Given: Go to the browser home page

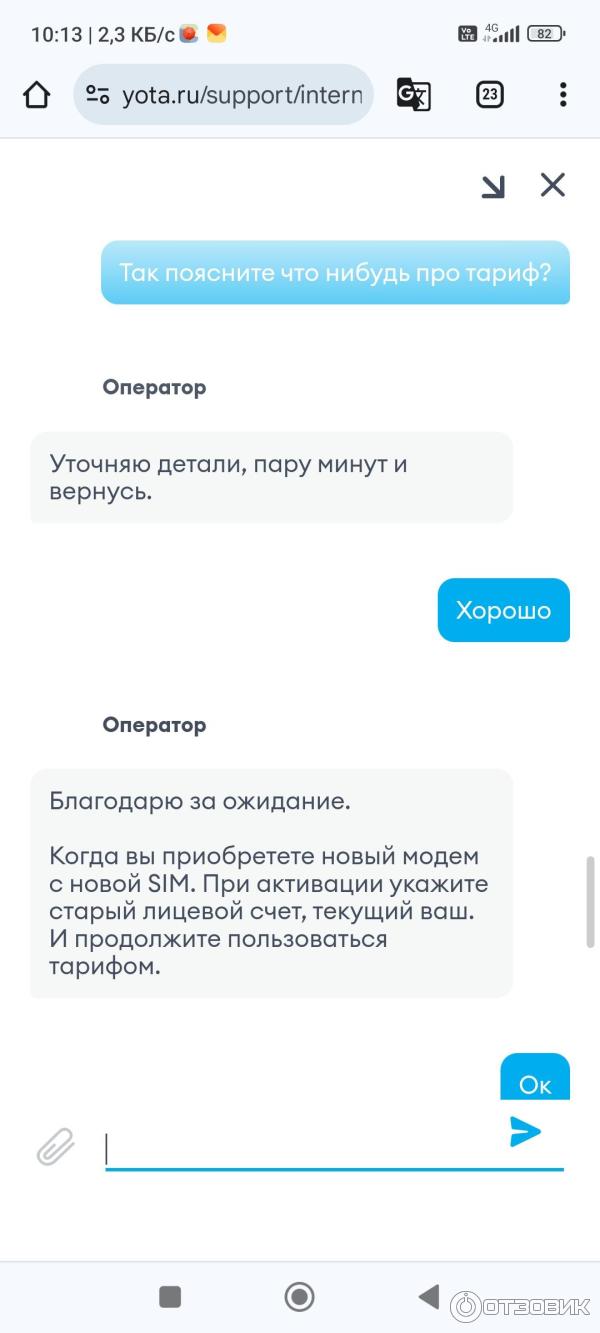Looking at the screenshot, I should point(37,95).
